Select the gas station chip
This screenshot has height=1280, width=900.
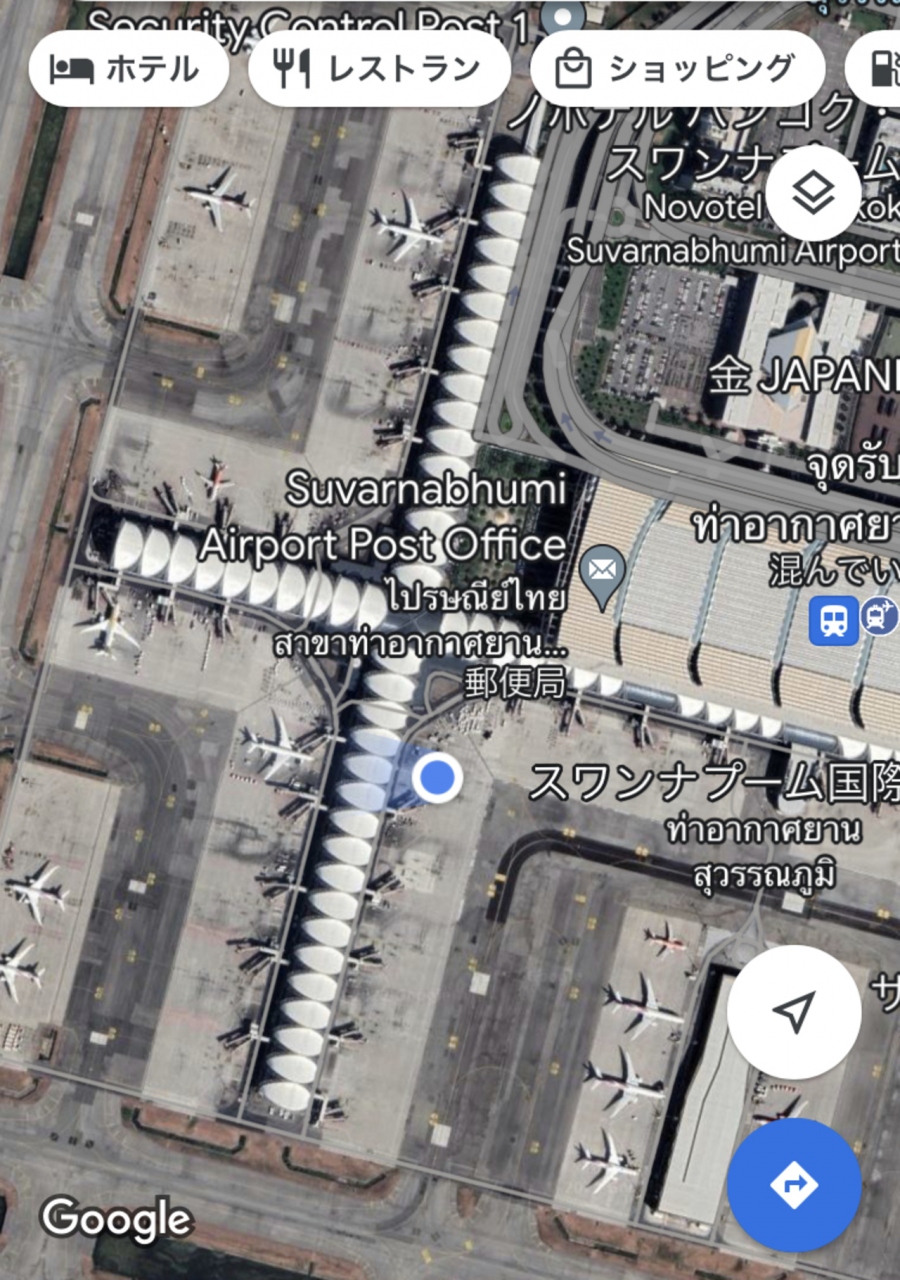(x=880, y=69)
